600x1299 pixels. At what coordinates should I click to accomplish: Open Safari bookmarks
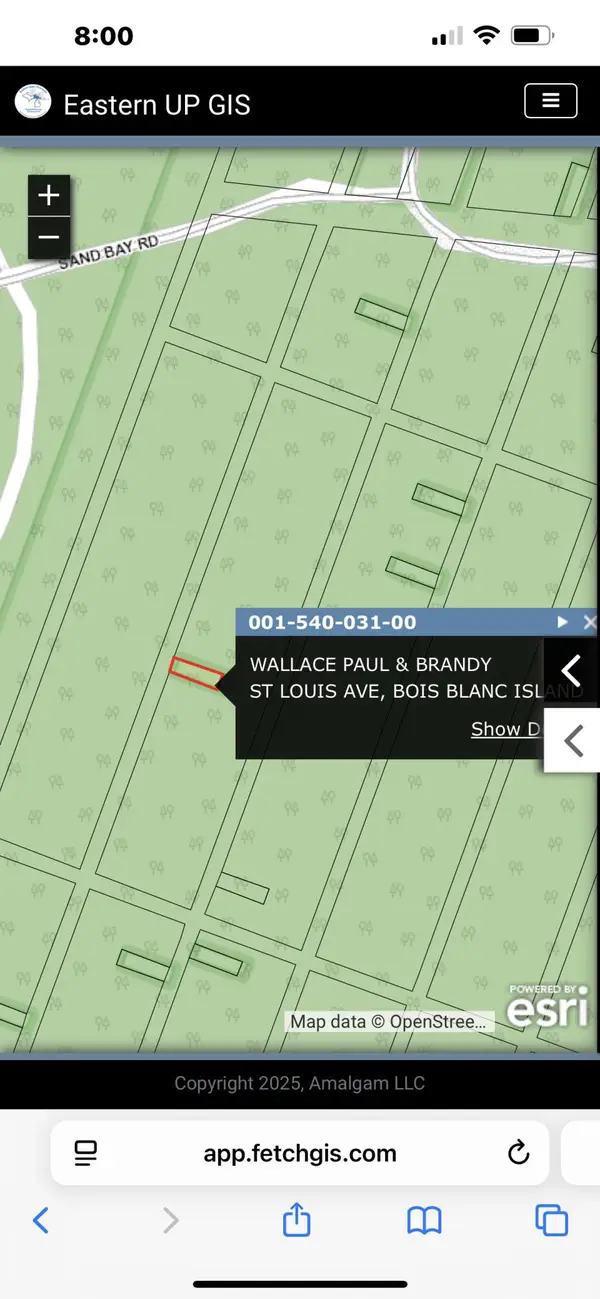424,1220
